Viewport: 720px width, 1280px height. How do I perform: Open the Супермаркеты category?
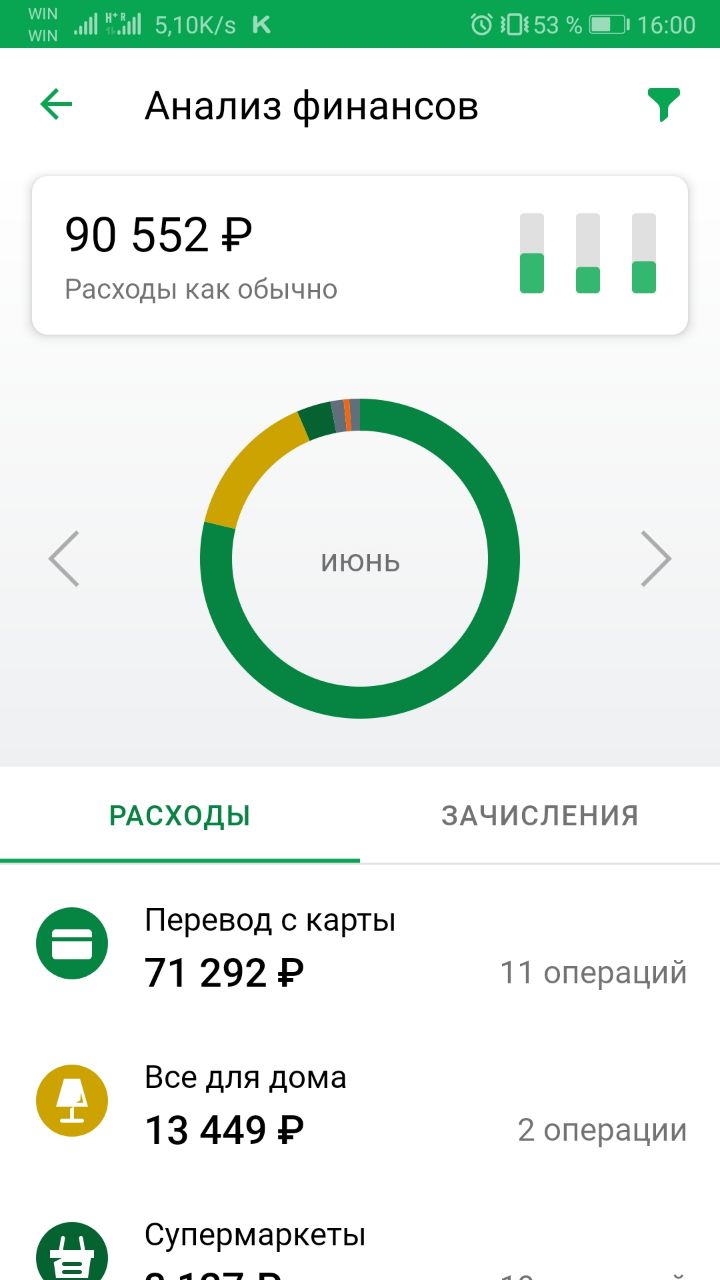pyautogui.click(x=360, y=1245)
